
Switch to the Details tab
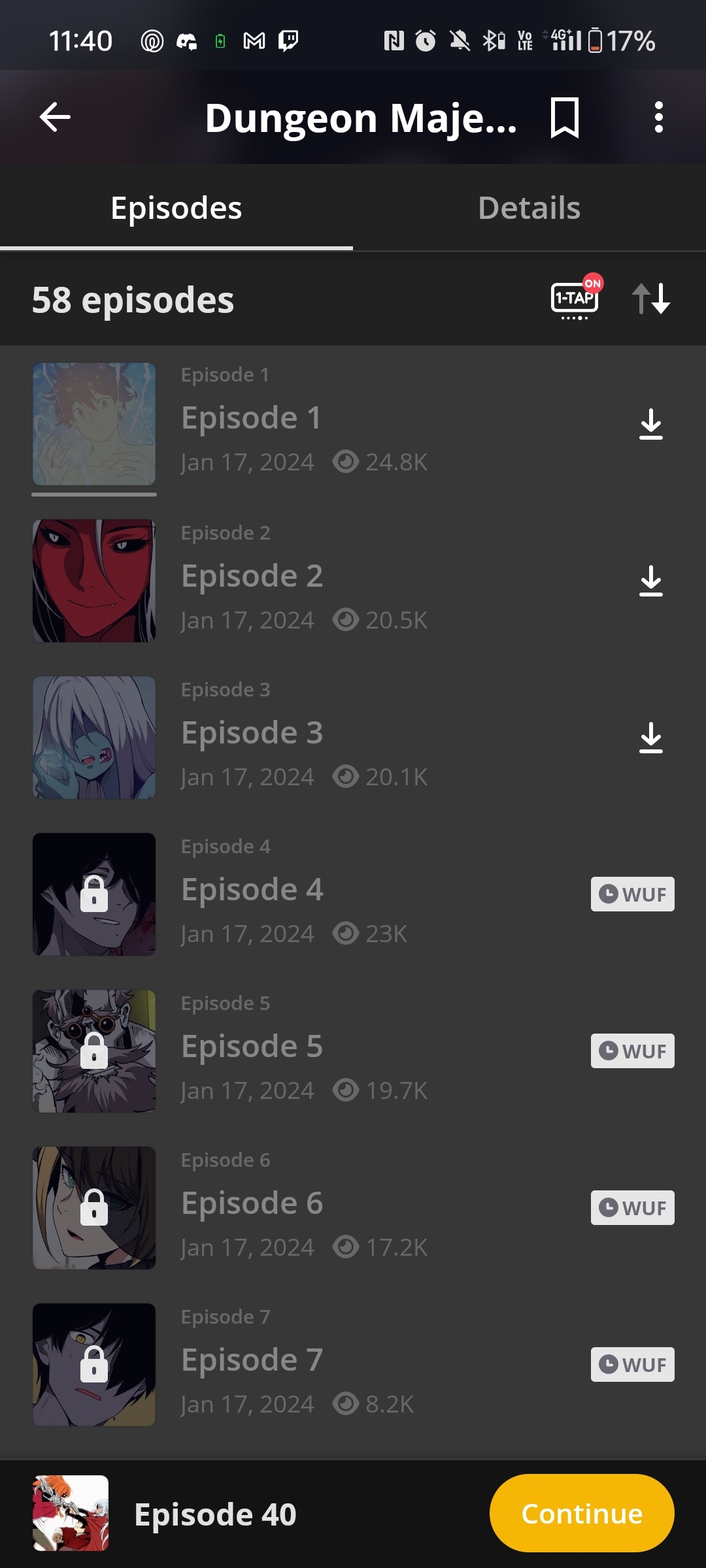tap(529, 208)
